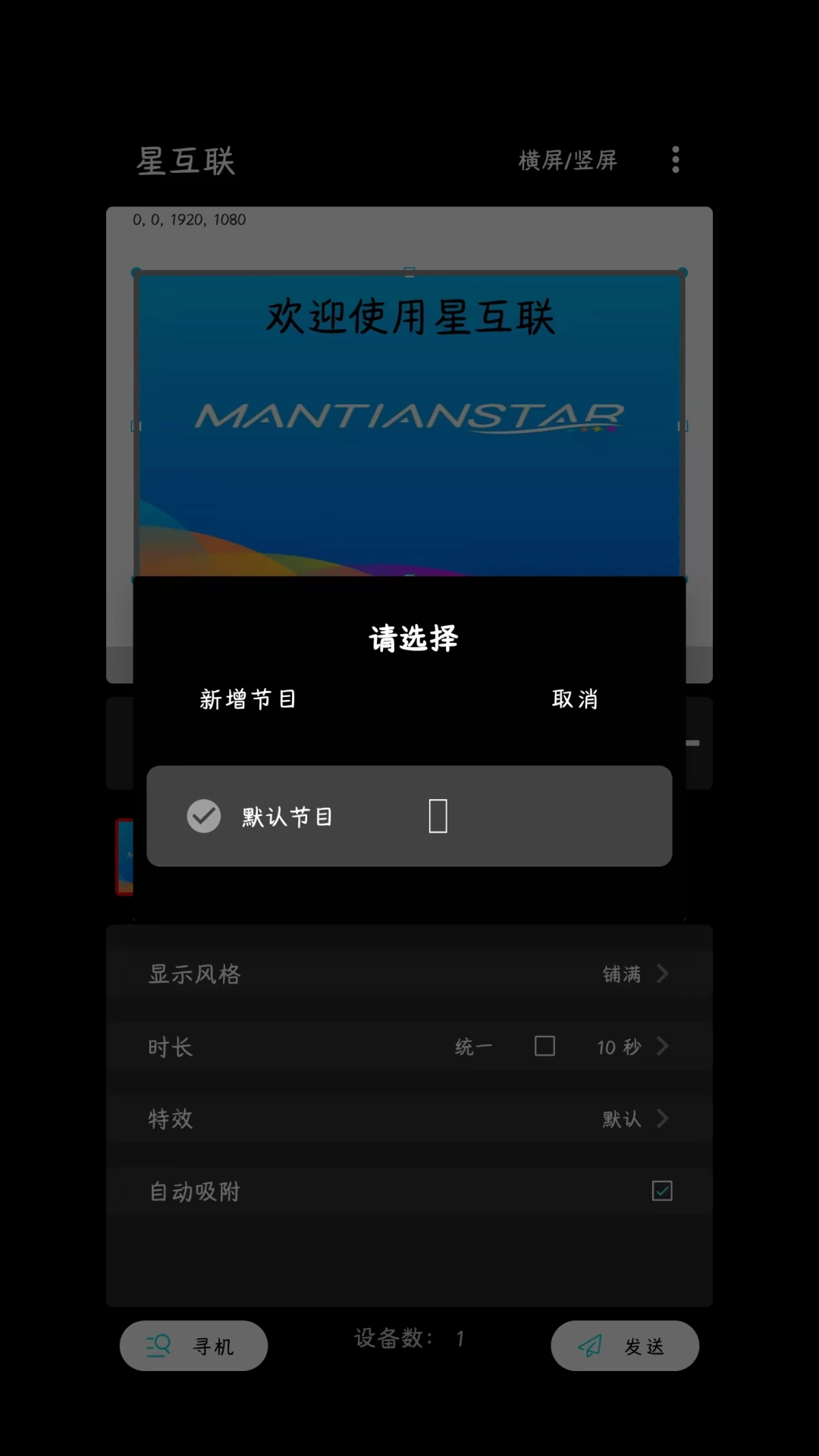This screenshot has height=1456, width=819.
Task: Open the three-dot overflow menu
Action: click(x=675, y=160)
